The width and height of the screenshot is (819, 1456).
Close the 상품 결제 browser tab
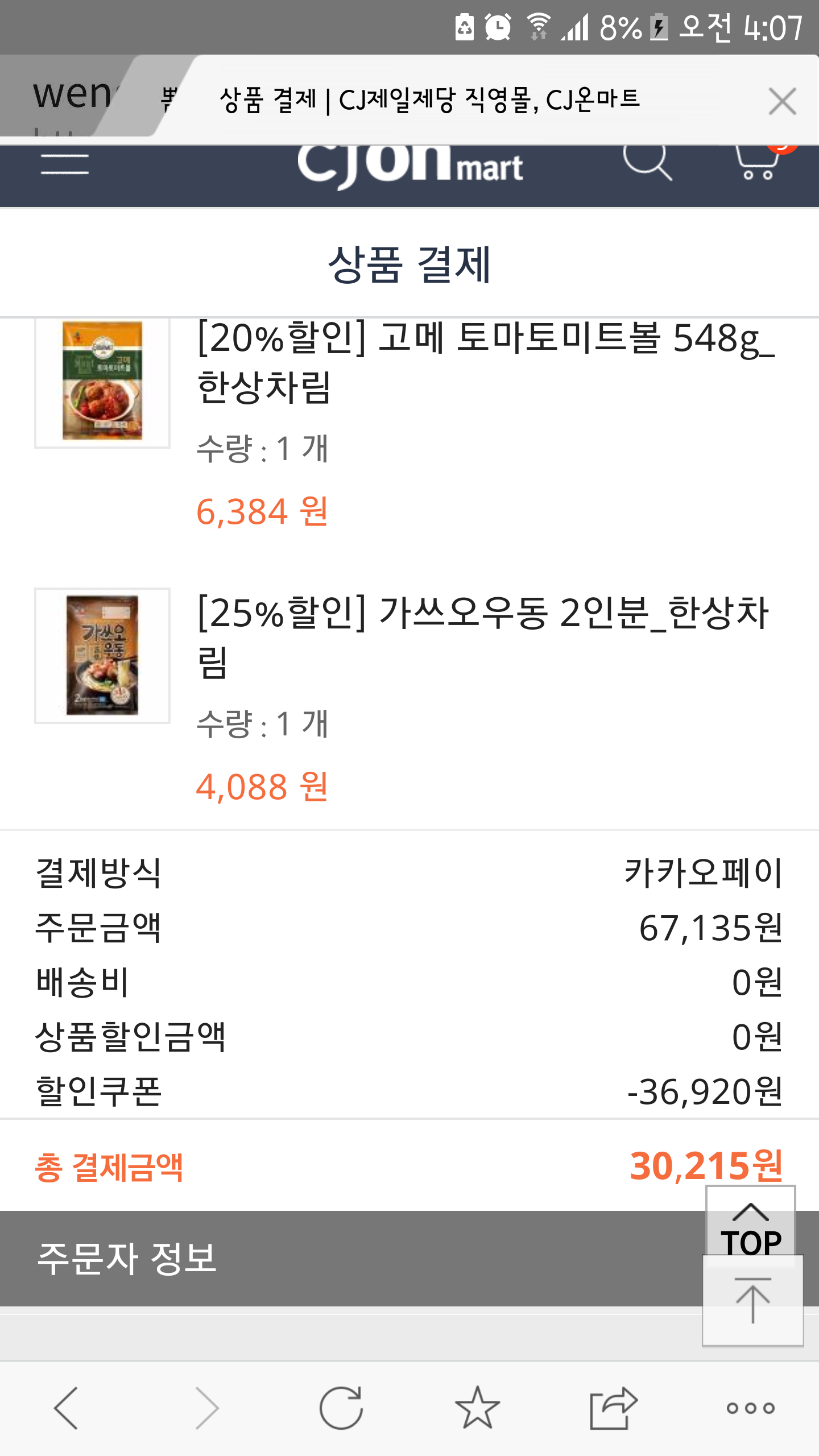782,102
